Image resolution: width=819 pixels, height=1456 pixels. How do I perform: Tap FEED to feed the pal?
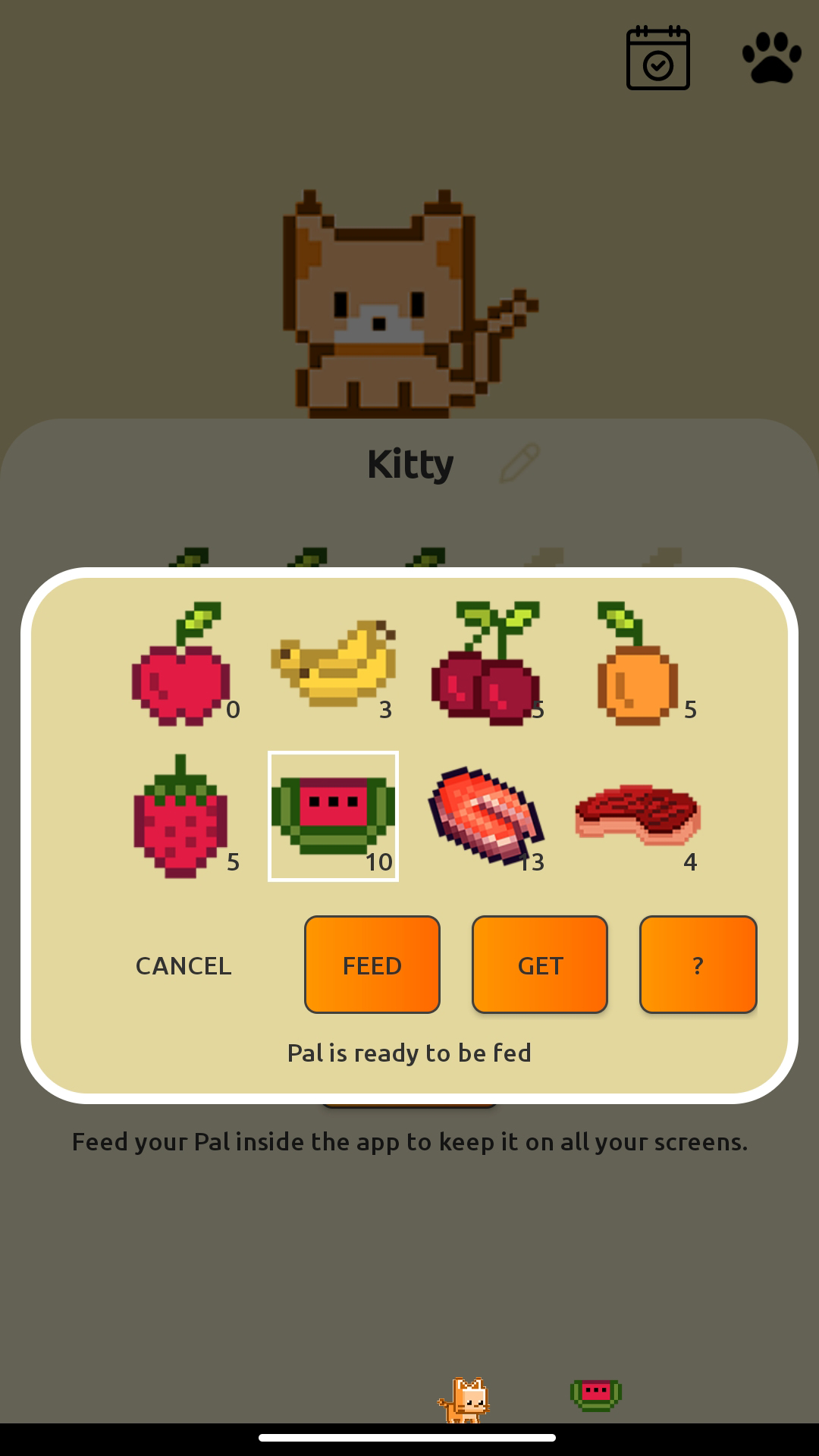(372, 965)
